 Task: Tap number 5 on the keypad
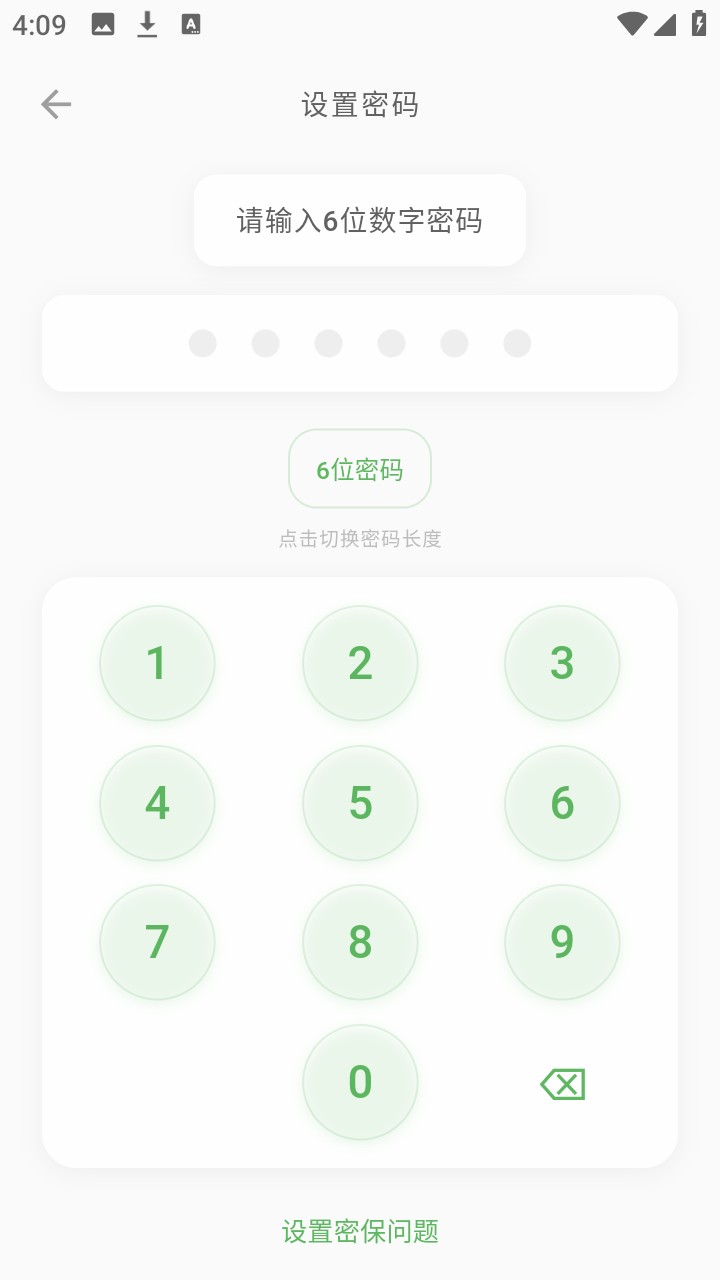(x=360, y=803)
